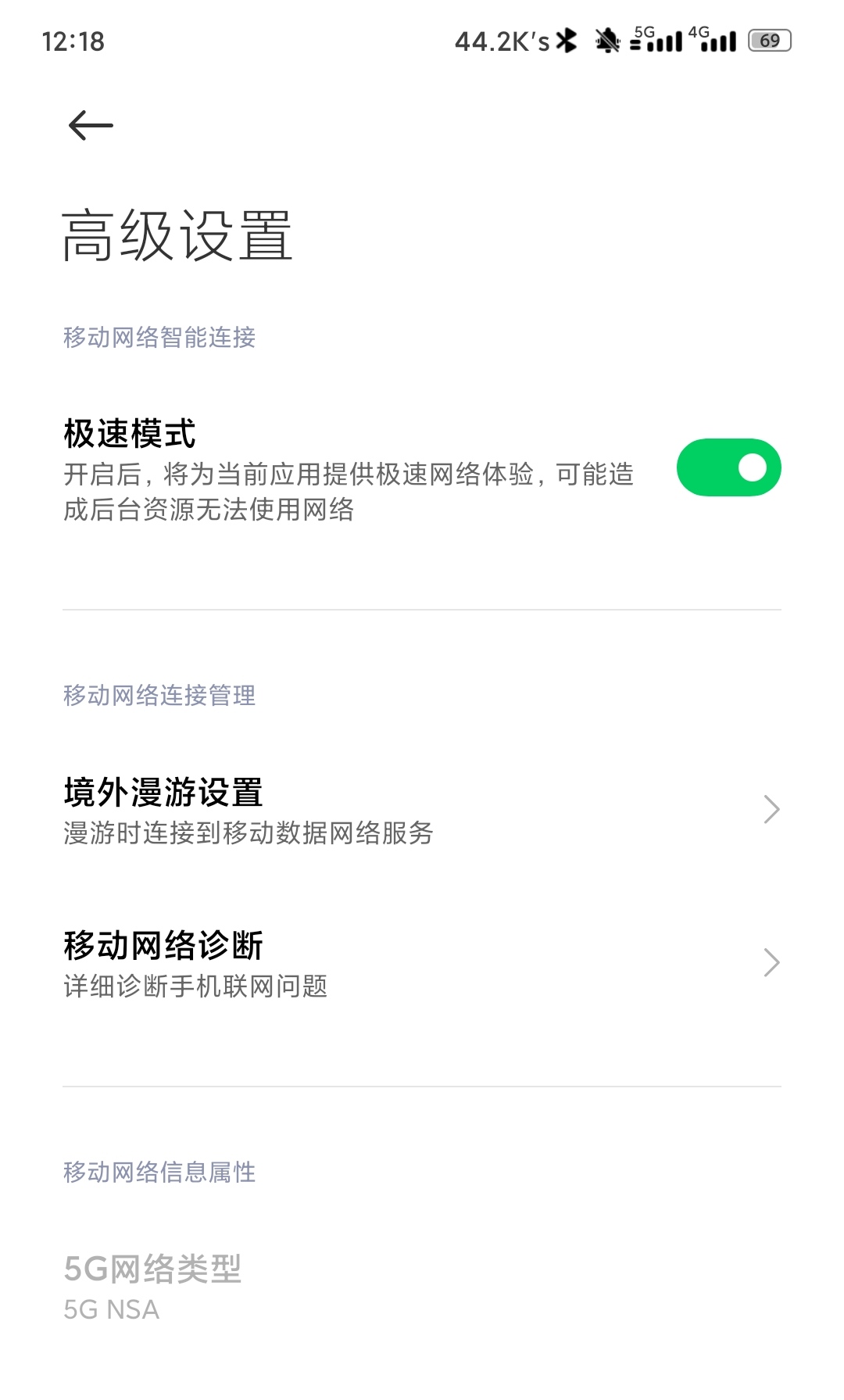Open 境外漫游设置
This screenshot has width=844, height=1400.
422,810
